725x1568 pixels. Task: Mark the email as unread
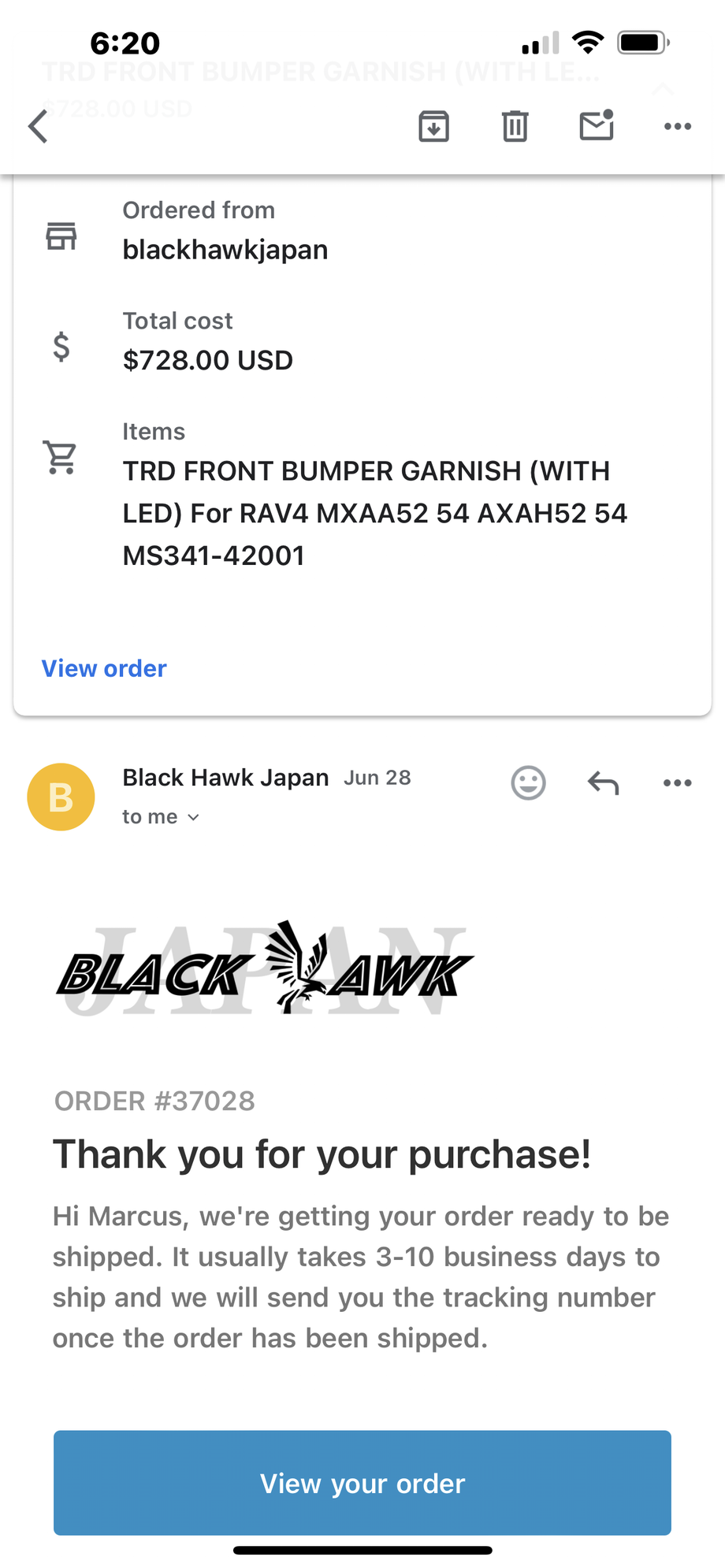(597, 125)
